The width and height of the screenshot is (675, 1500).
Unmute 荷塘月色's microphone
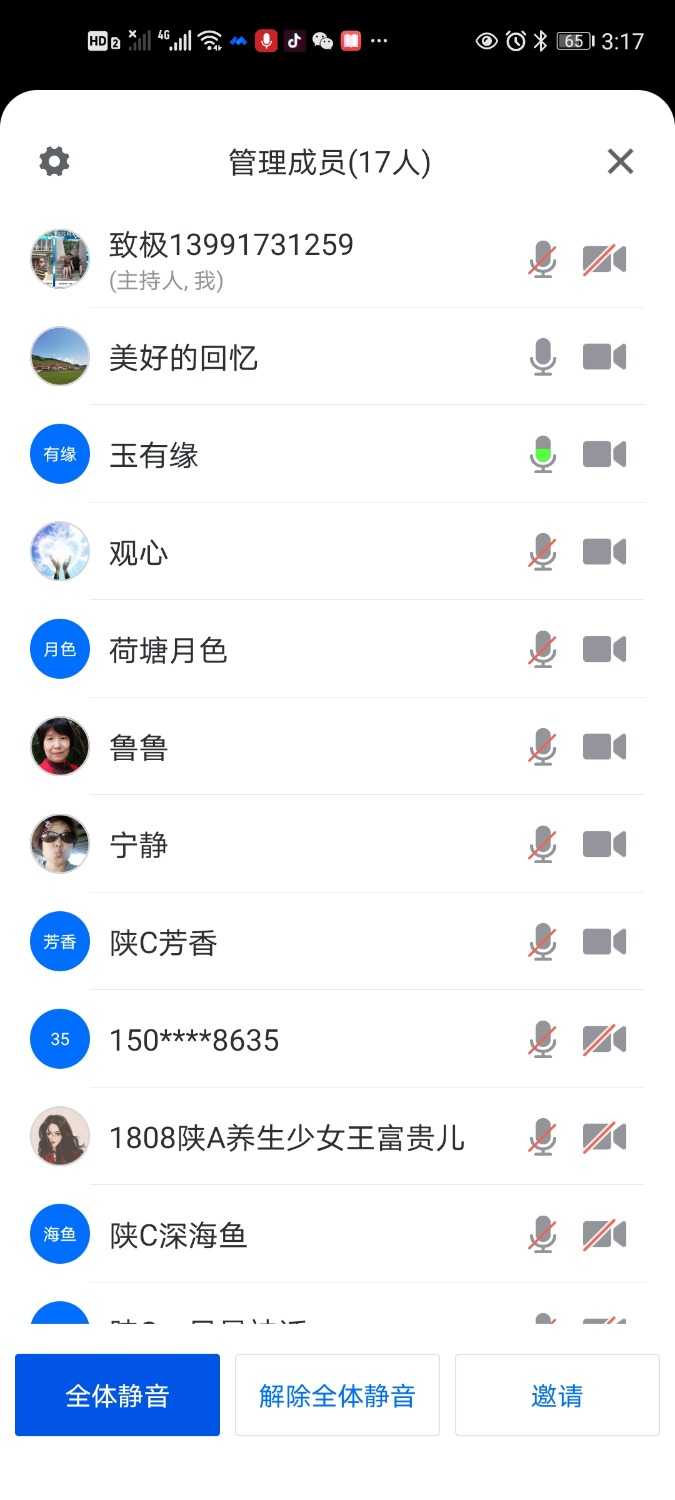point(542,650)
